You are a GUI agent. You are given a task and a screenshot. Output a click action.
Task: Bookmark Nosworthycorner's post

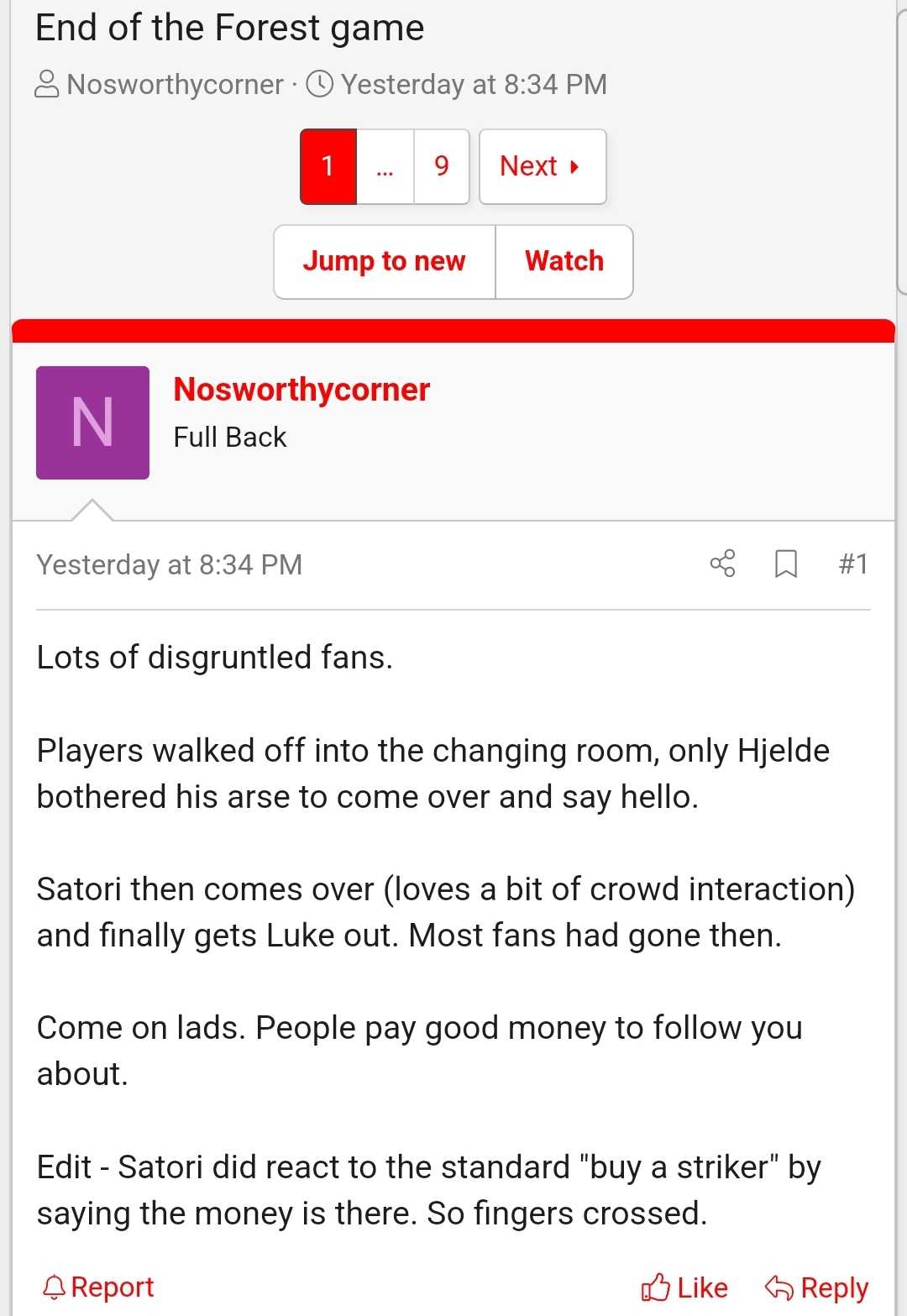pos(785,564)
